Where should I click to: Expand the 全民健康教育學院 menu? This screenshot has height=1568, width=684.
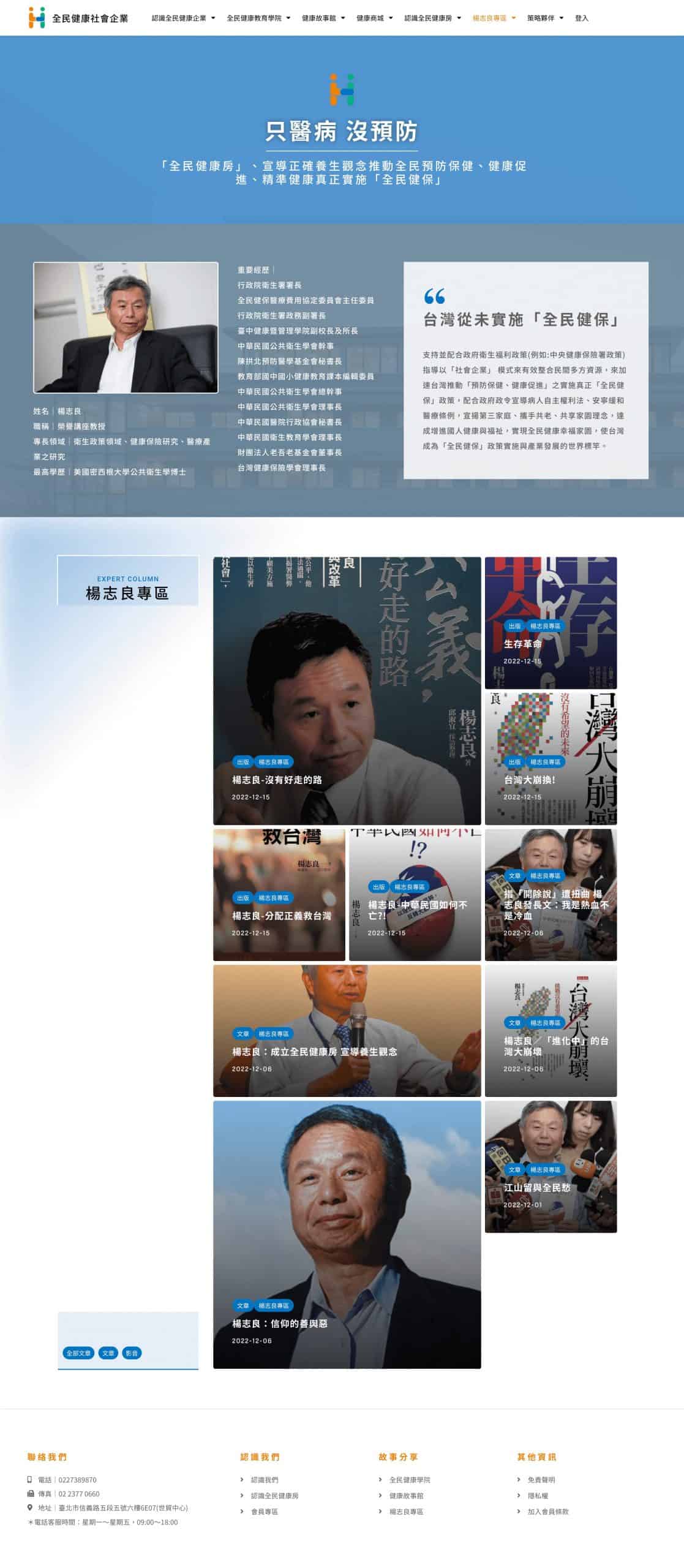pyautogui.click(x=258, y=18)
